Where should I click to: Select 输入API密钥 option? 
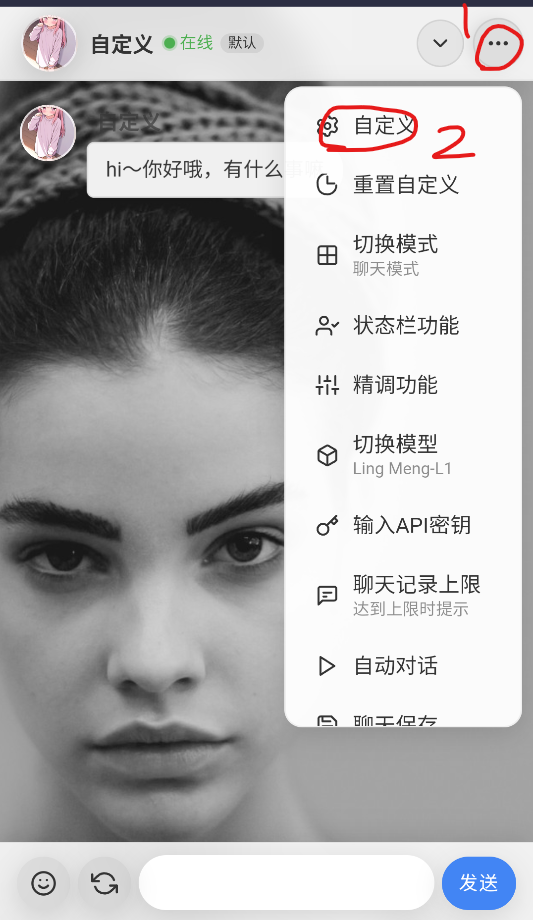pos(403,525)
